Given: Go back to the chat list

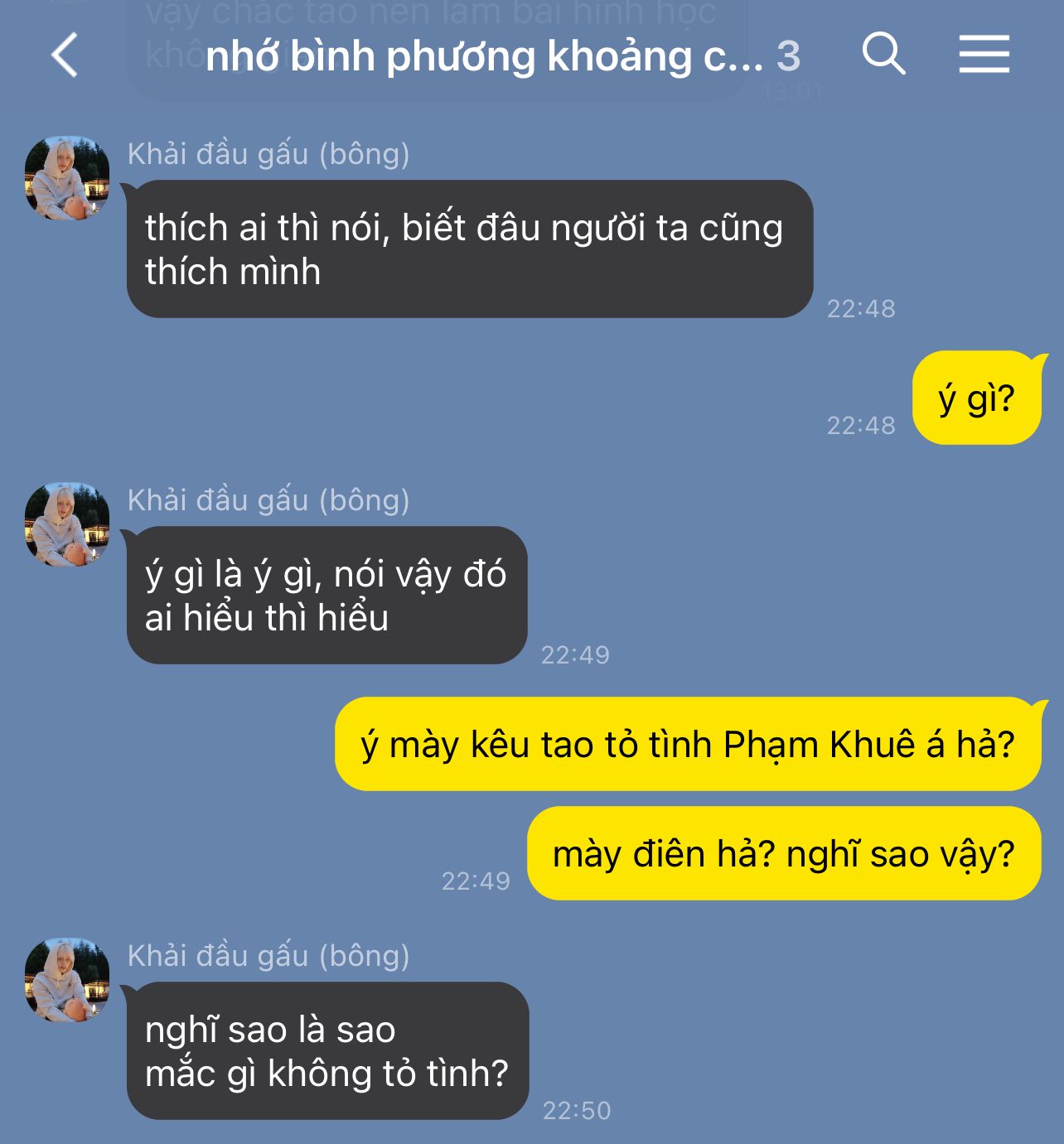Looking at the screenshot, I should coord(65,56).
